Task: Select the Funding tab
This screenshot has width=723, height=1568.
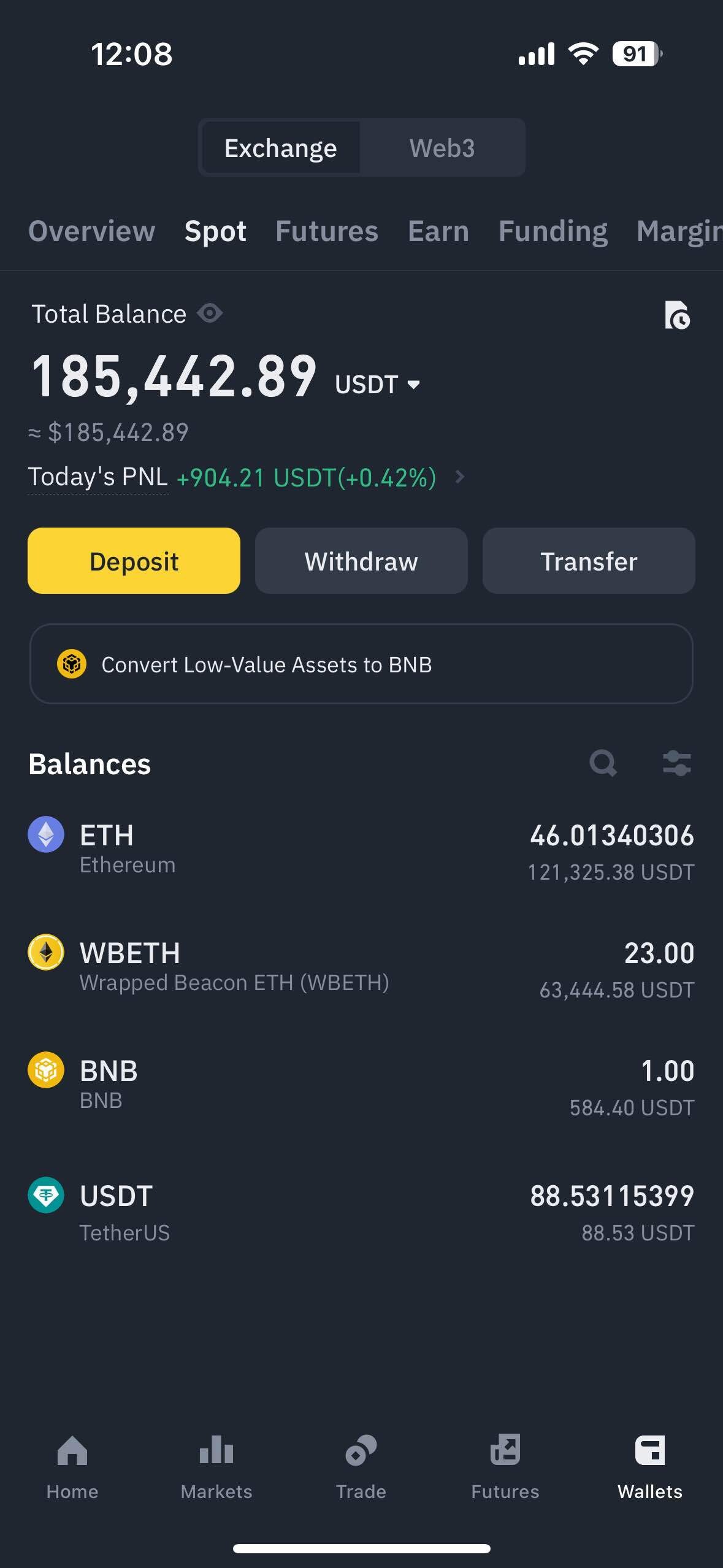Action: click(553, 231)
